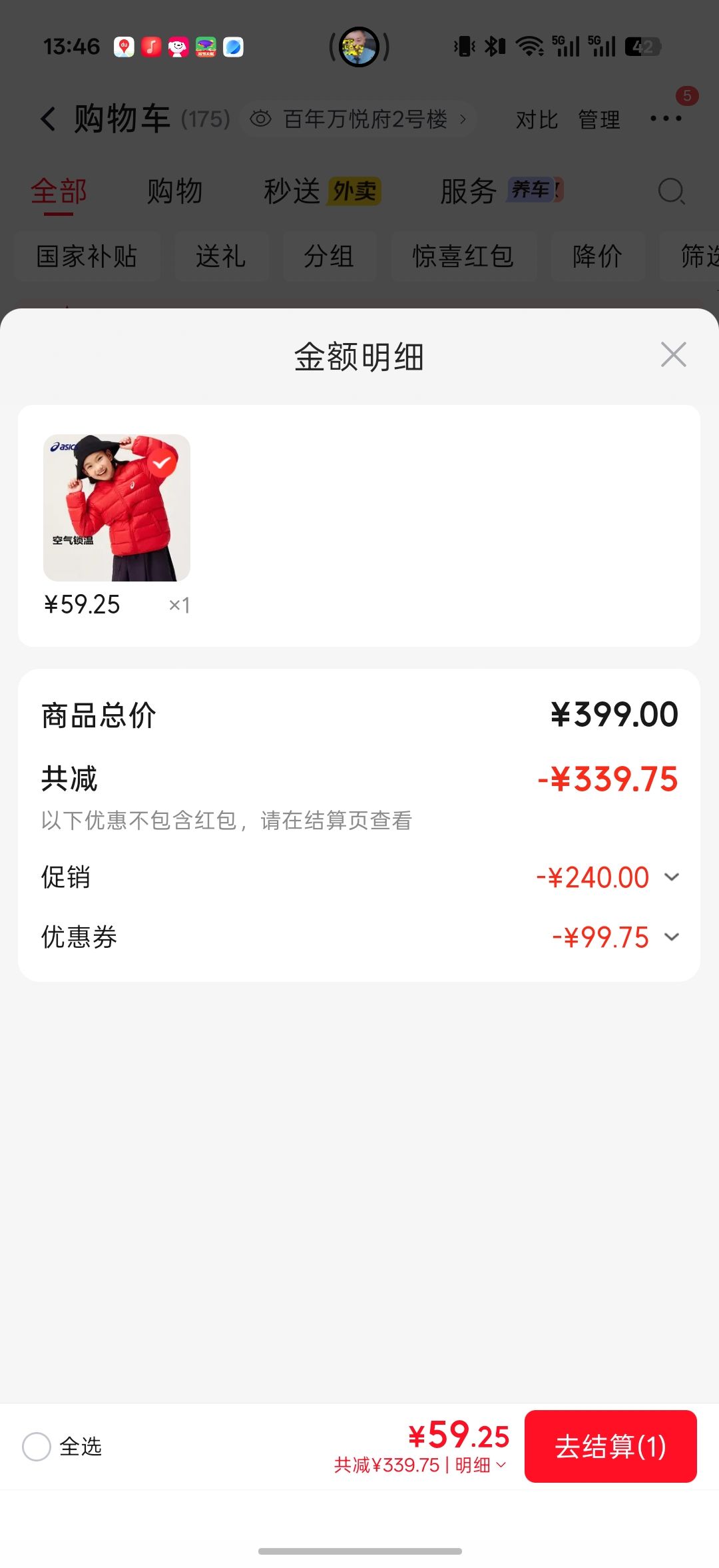The image size is (719, 1568).
Task: Open the 对比 compare option
Action: 537,120
